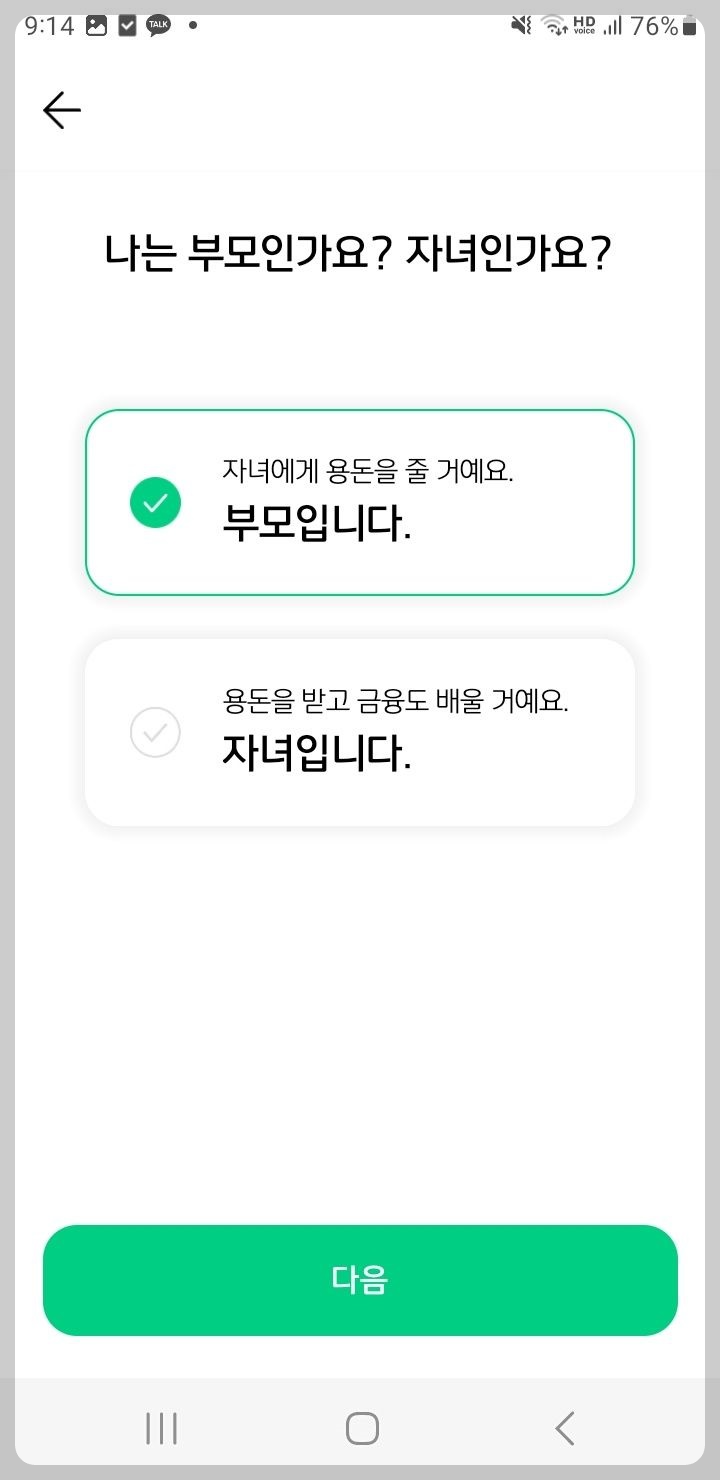The width and height of the screenshot is (720, 1480).
Task: Tap the question title 나는 부모인가요?
Action: click(x=360, y=252)
